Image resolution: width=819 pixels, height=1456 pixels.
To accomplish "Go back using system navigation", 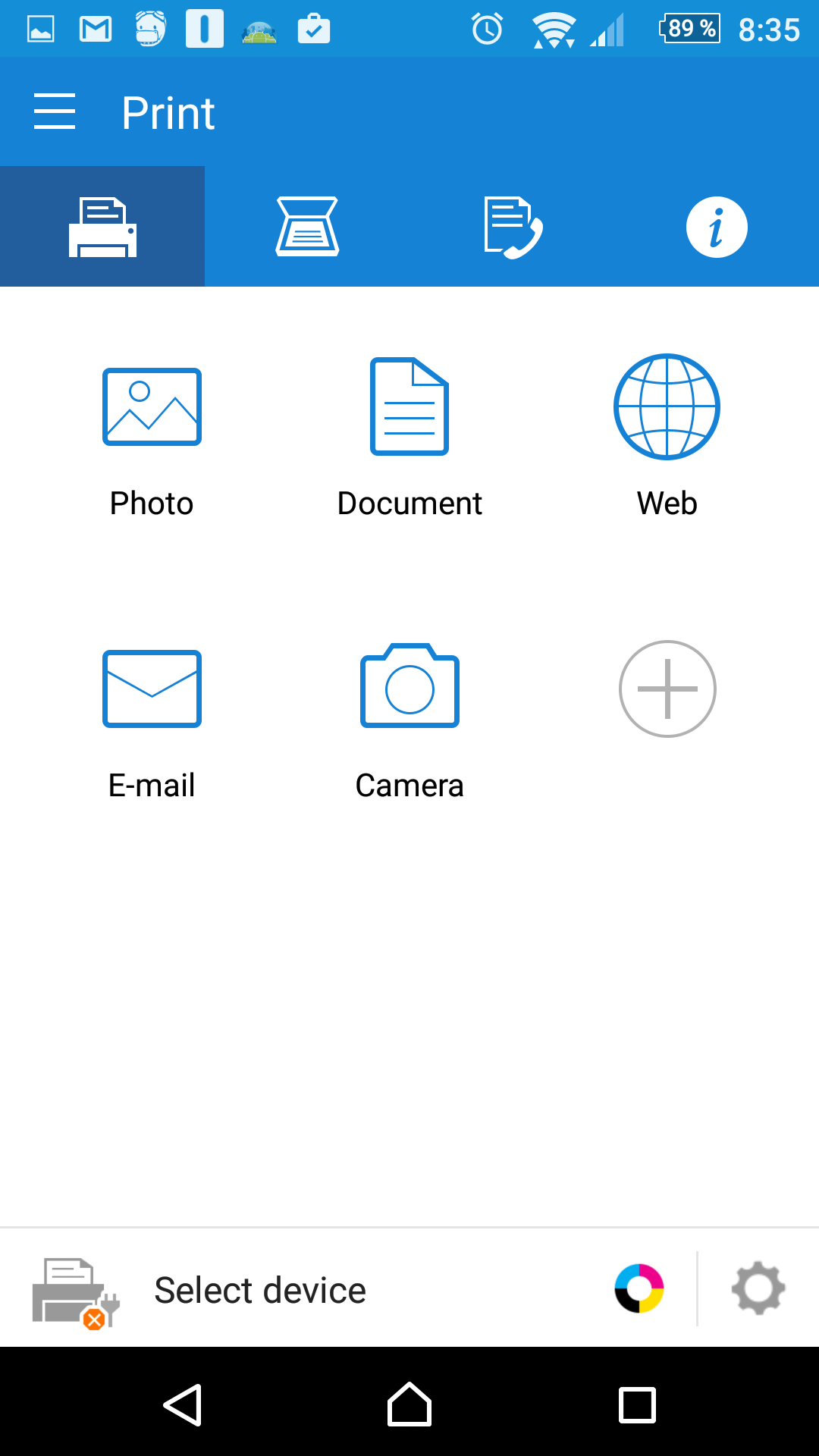I will click(183, 1405).
